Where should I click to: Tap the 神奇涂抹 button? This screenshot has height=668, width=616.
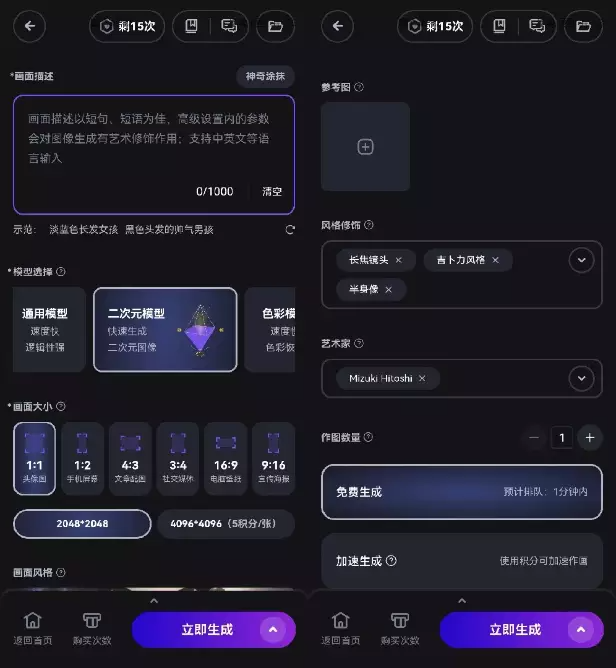click(265, 76)
